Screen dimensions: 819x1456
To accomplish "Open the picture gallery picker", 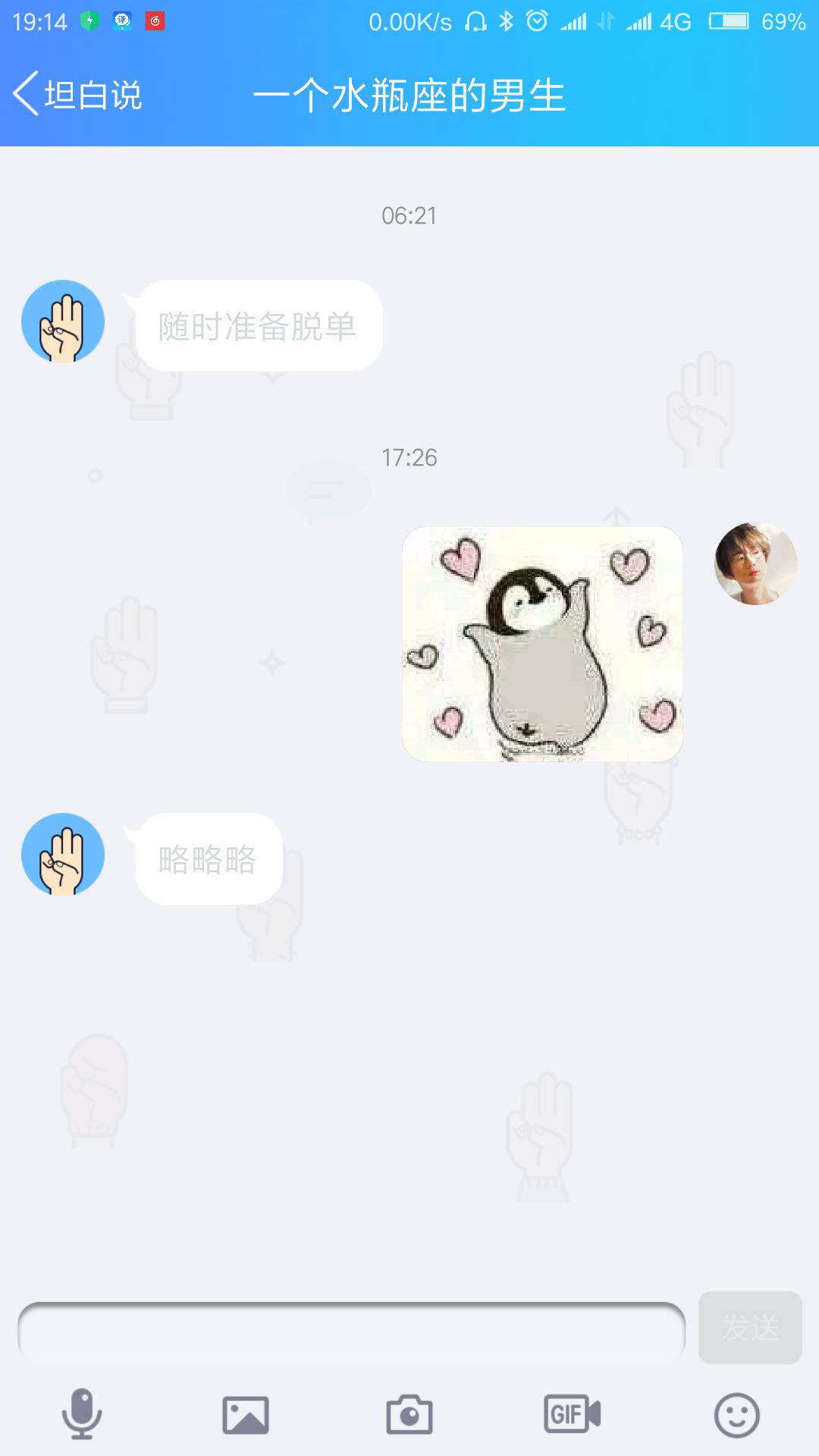I will point(245,1415).
